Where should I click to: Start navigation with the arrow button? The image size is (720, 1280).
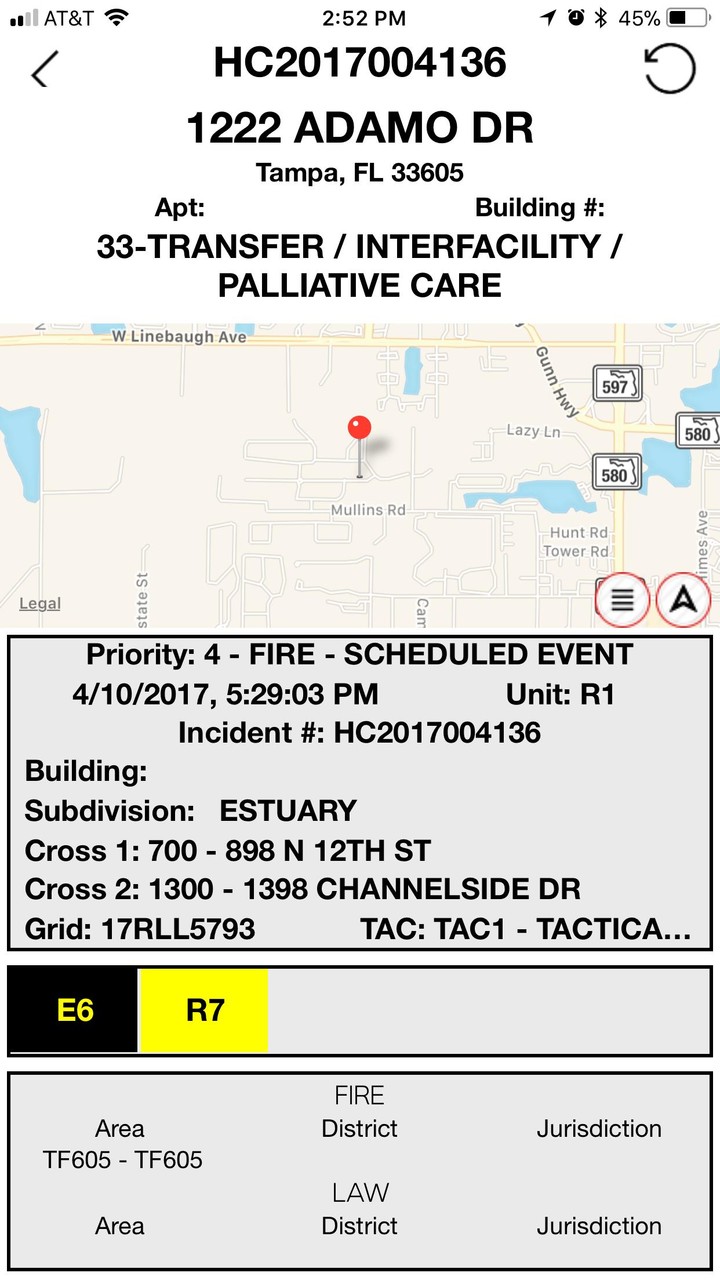[x=684, y=600]
